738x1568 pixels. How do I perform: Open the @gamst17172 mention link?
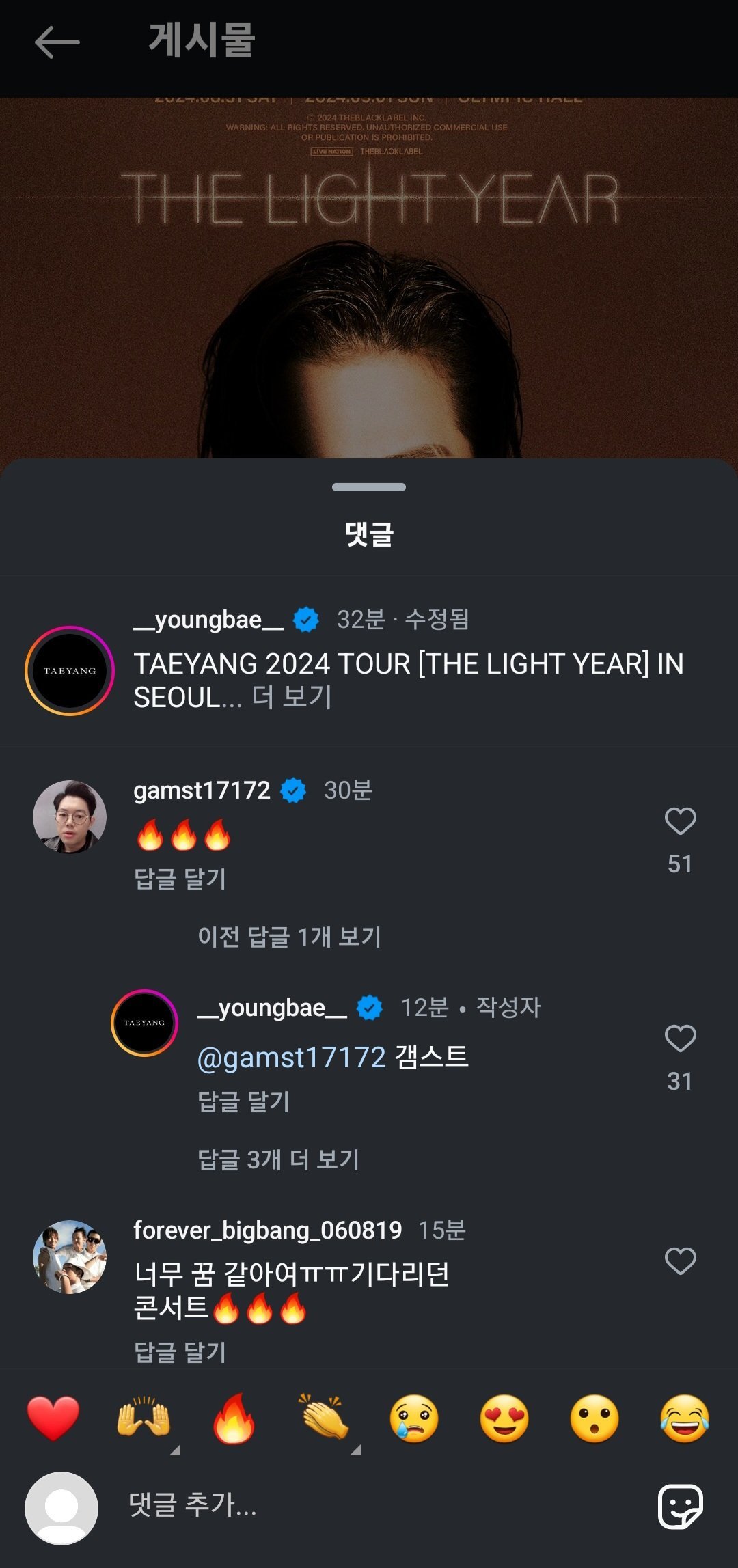pos(292,1058)
